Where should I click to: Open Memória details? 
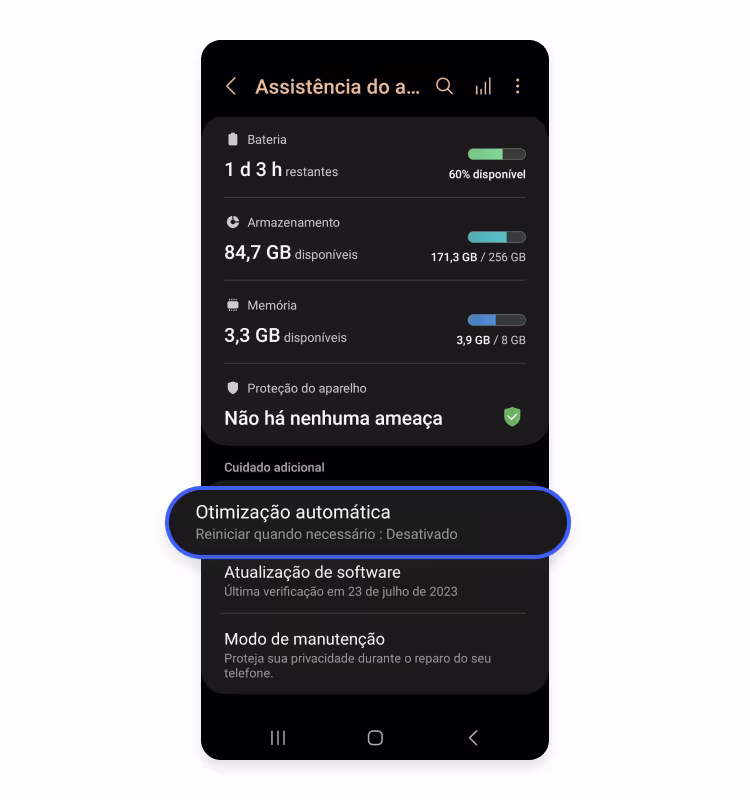pos(374,323)
